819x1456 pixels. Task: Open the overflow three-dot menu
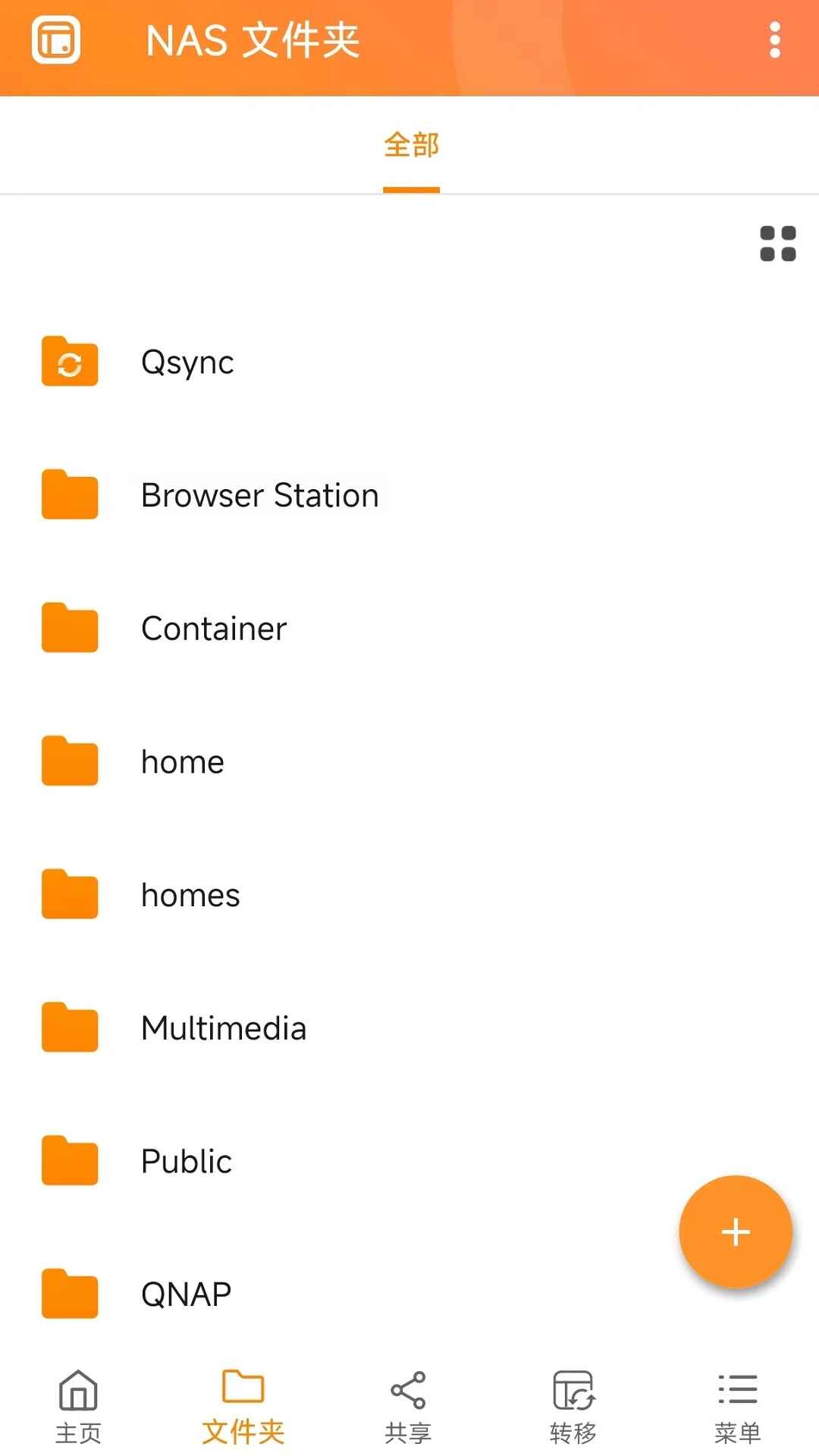tap(774, 39)
